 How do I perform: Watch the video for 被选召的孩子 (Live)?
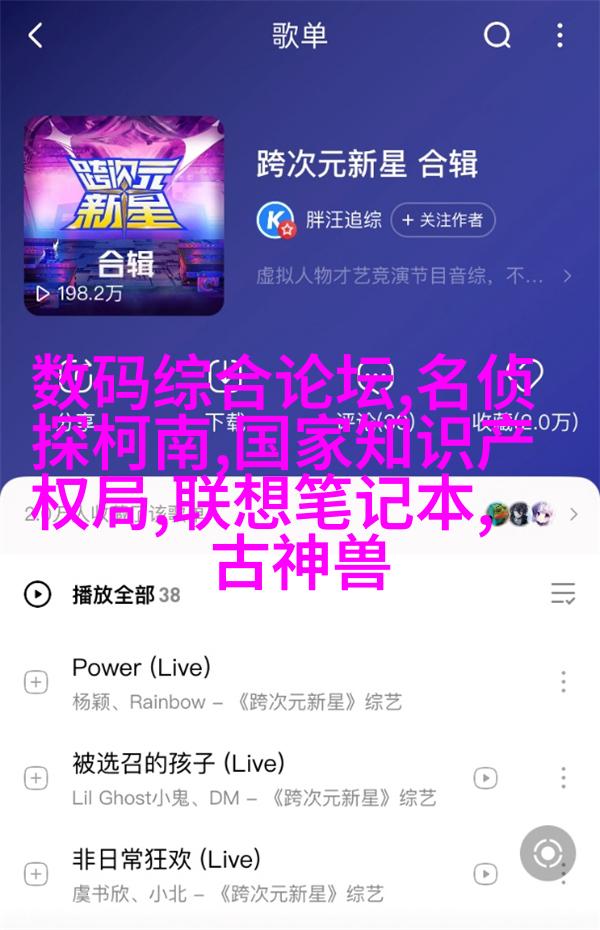(486, 778)
